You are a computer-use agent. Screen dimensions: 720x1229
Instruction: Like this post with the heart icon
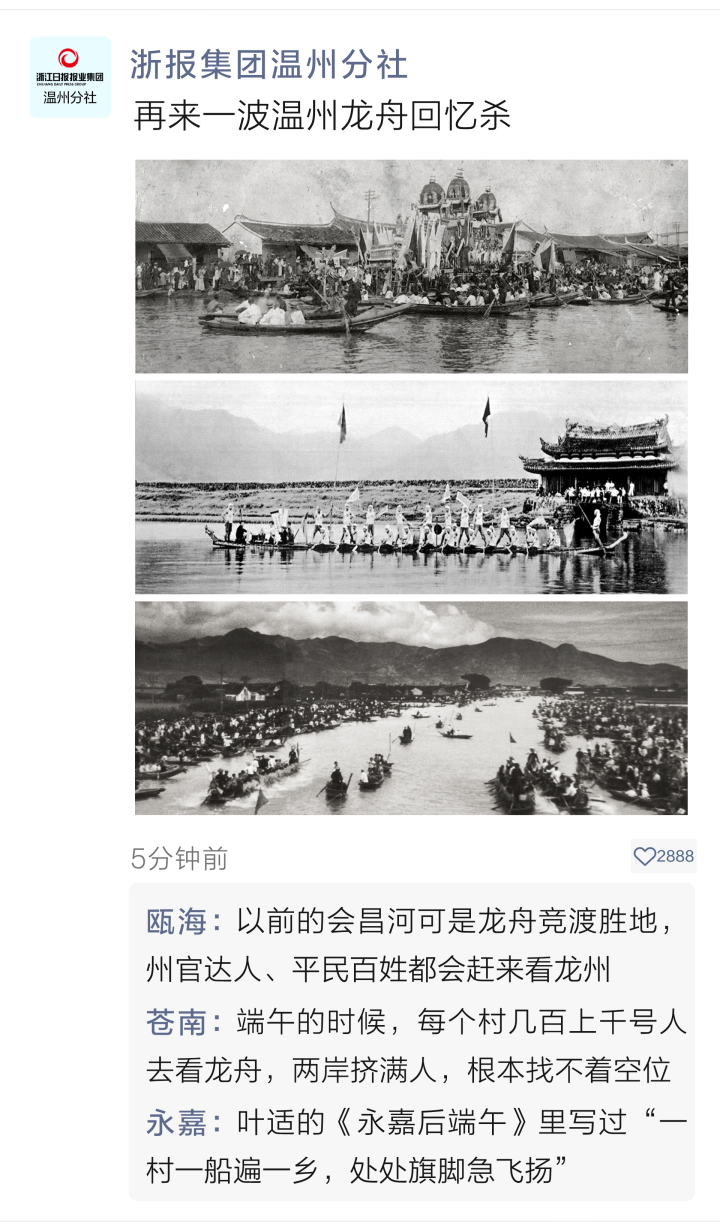click(646, 856)
